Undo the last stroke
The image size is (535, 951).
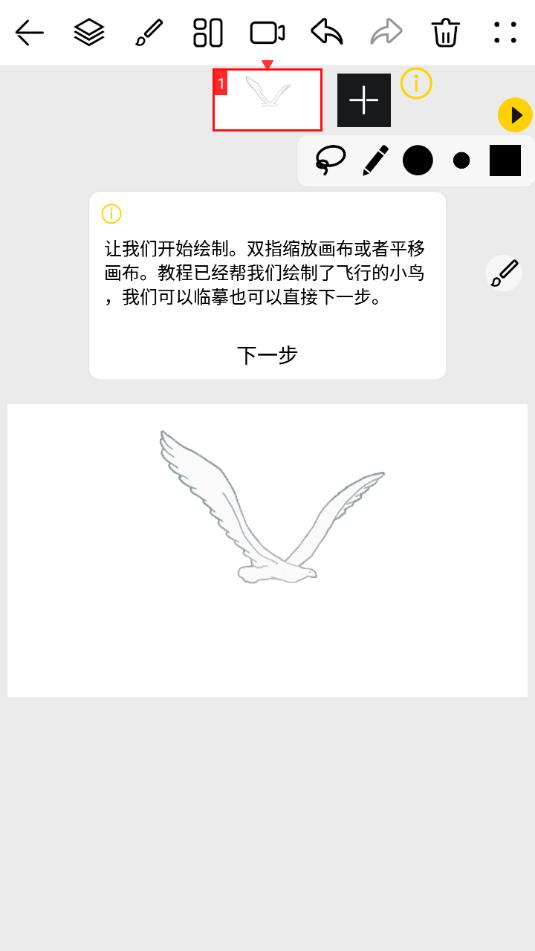click(327, 32)
